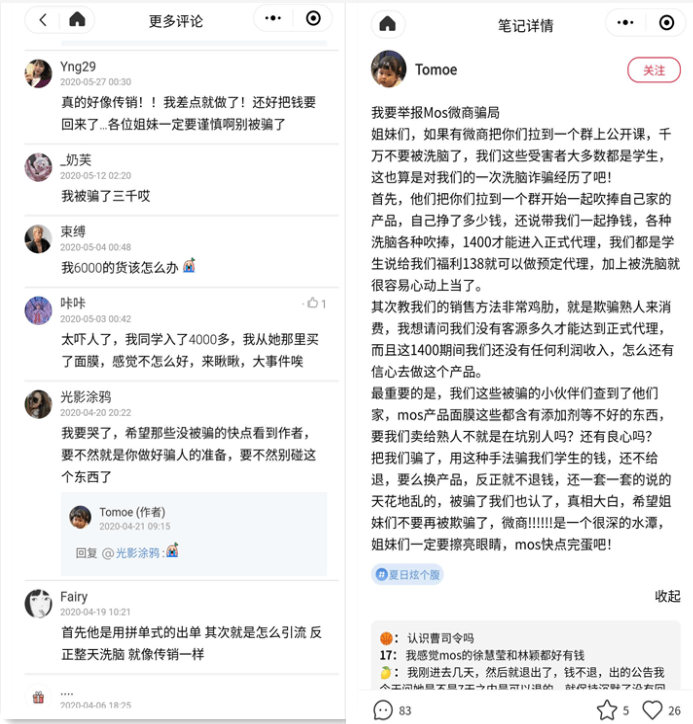The width and height of the screenshot is (693, 724).
Task: Favorite the note with the star icon
Action: pos(606,710)
